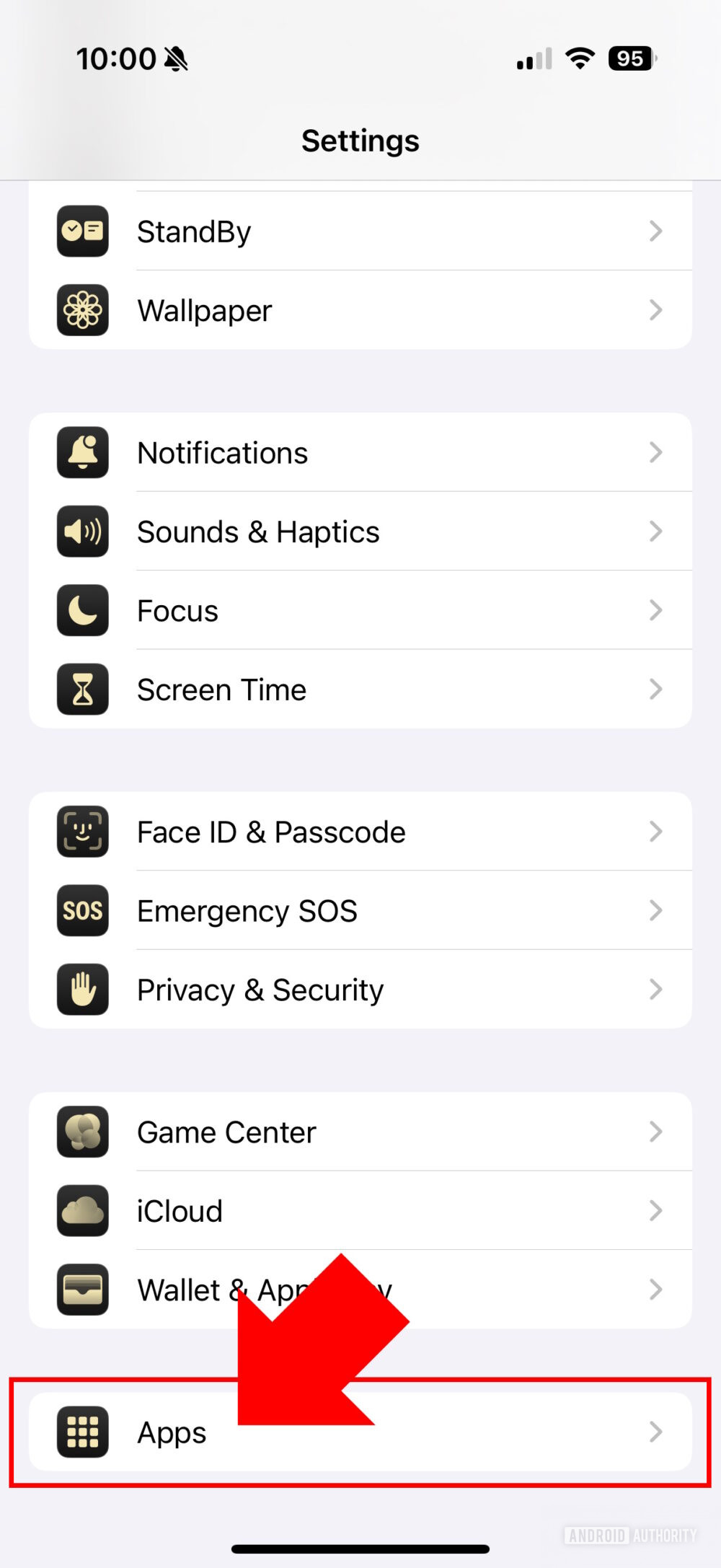Image resolution: width=721 pixels, height=1568 pixels.
Task: Click the Screen Time hourglass icon
Action: click(x=82, y=690)
